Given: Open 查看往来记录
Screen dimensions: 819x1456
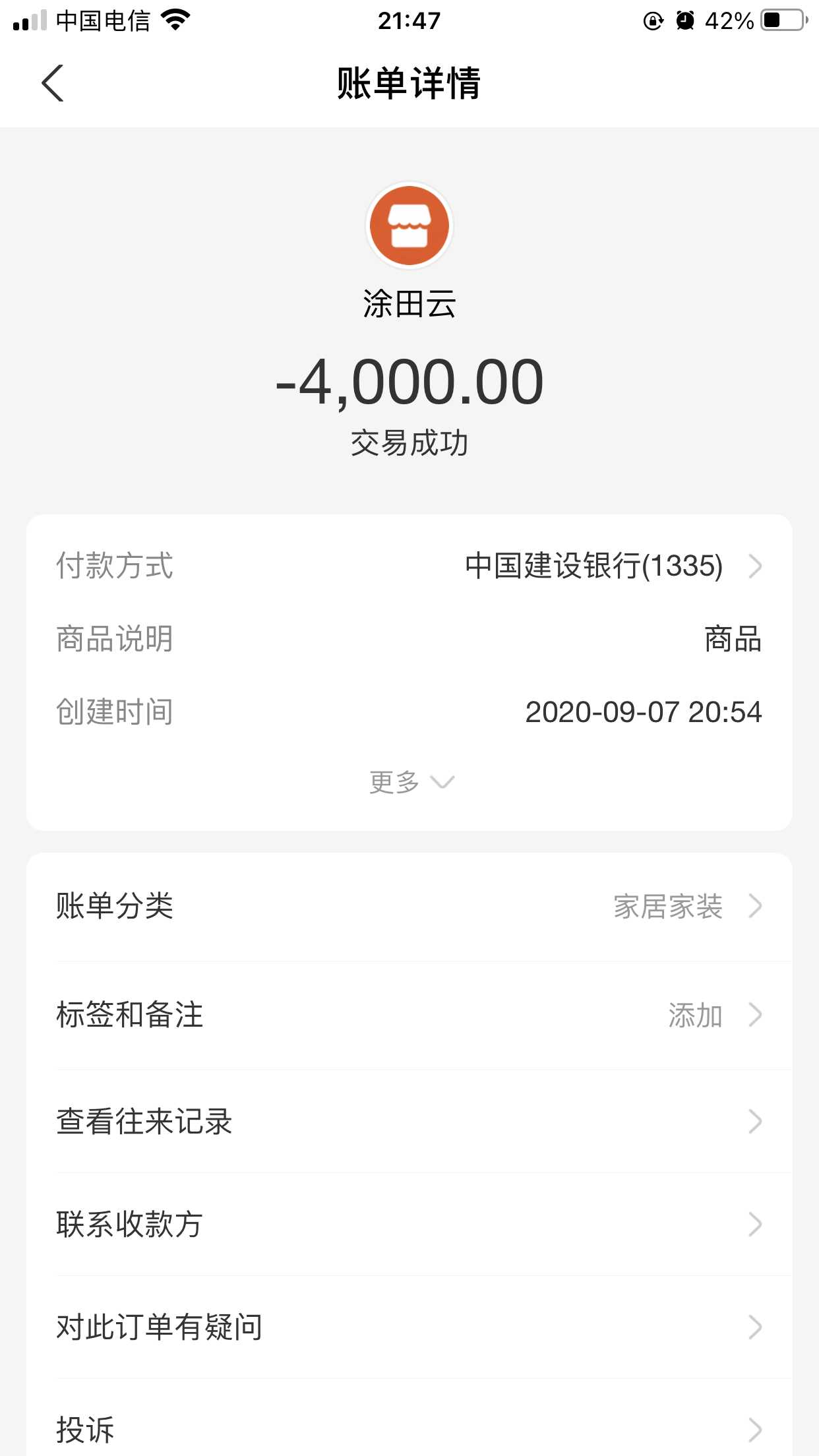Looking at the screenshot, I should [x=409, y=1122].
